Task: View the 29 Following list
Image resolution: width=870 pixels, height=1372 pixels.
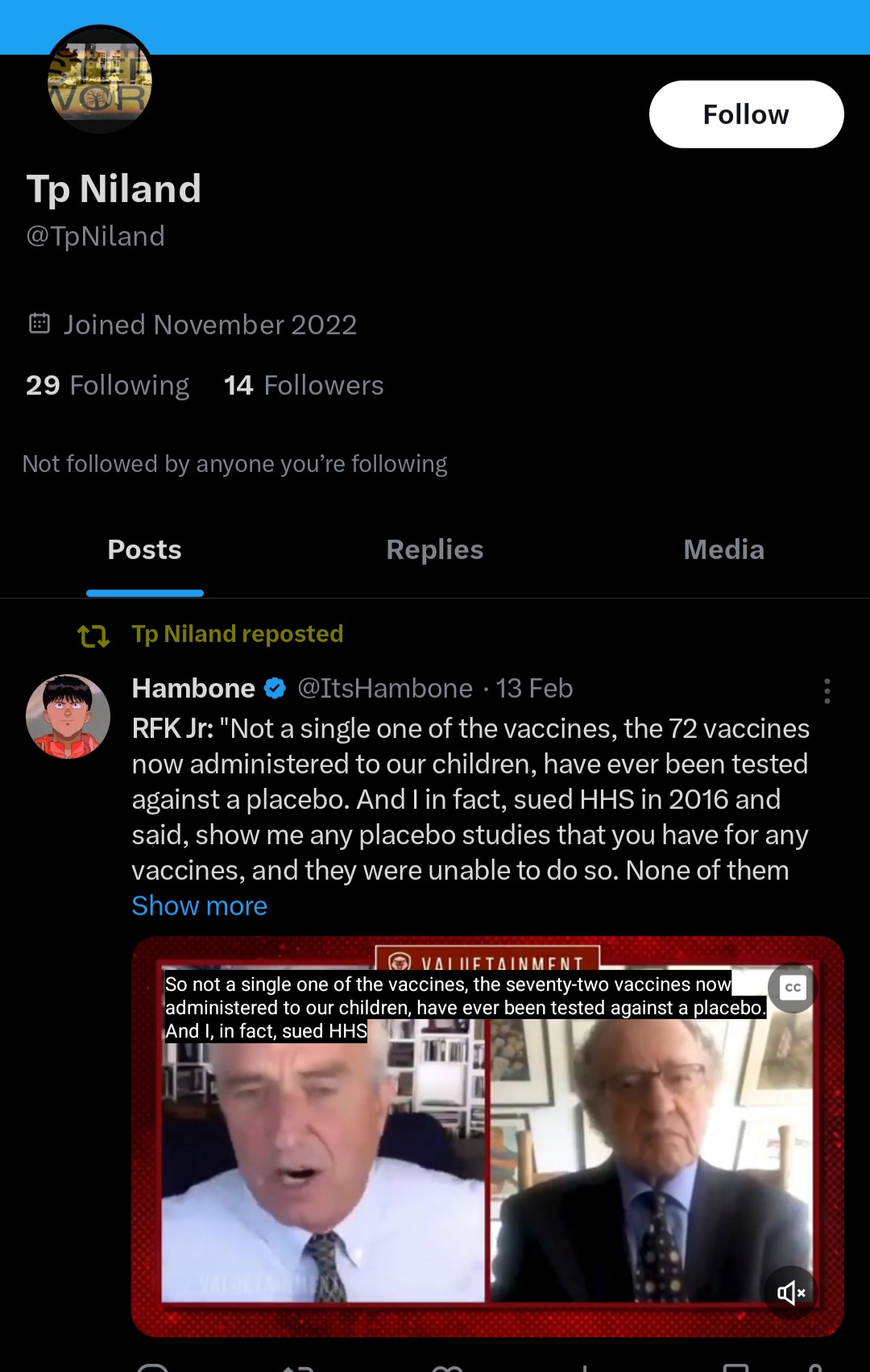Action: [x=107, y=385]
